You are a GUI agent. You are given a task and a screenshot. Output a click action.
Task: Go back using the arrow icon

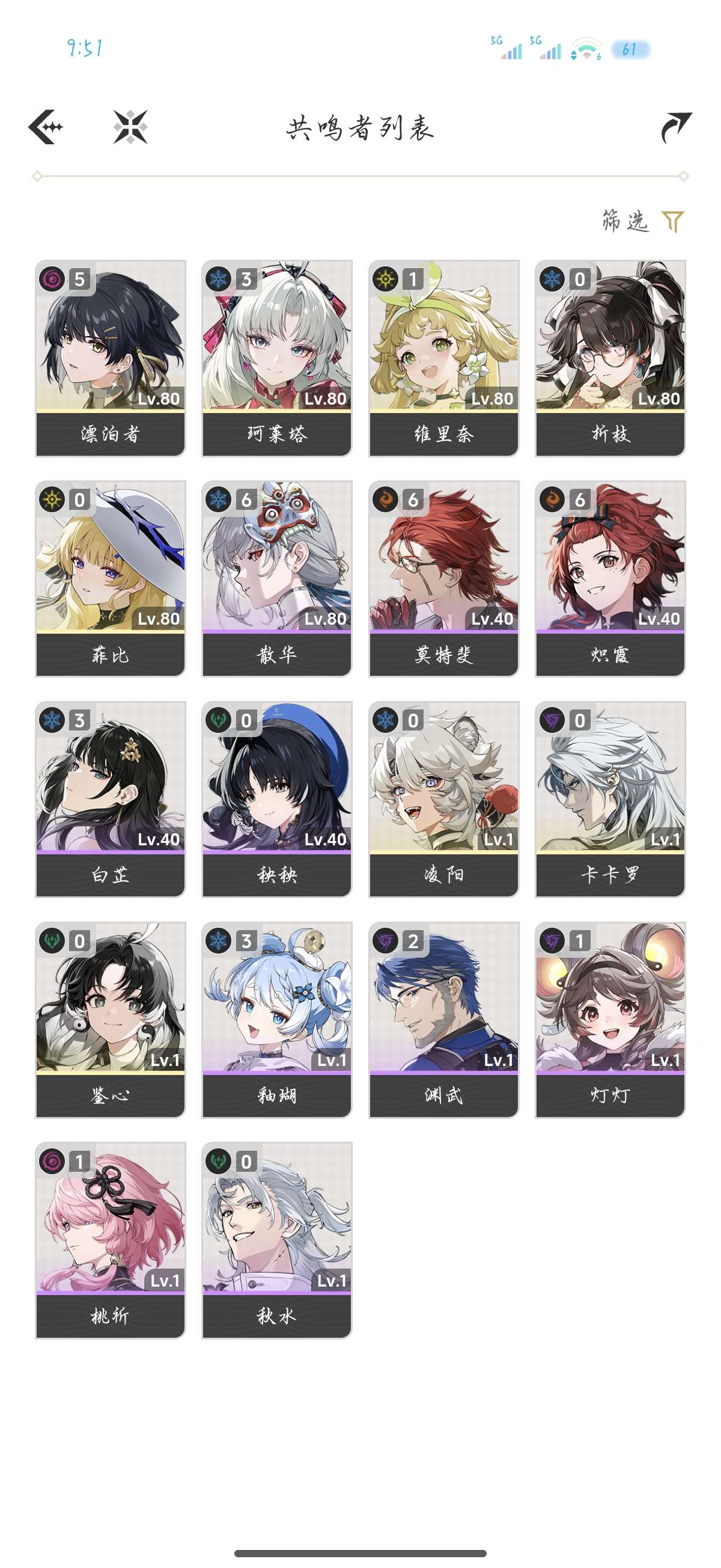[x=46, y=127]
